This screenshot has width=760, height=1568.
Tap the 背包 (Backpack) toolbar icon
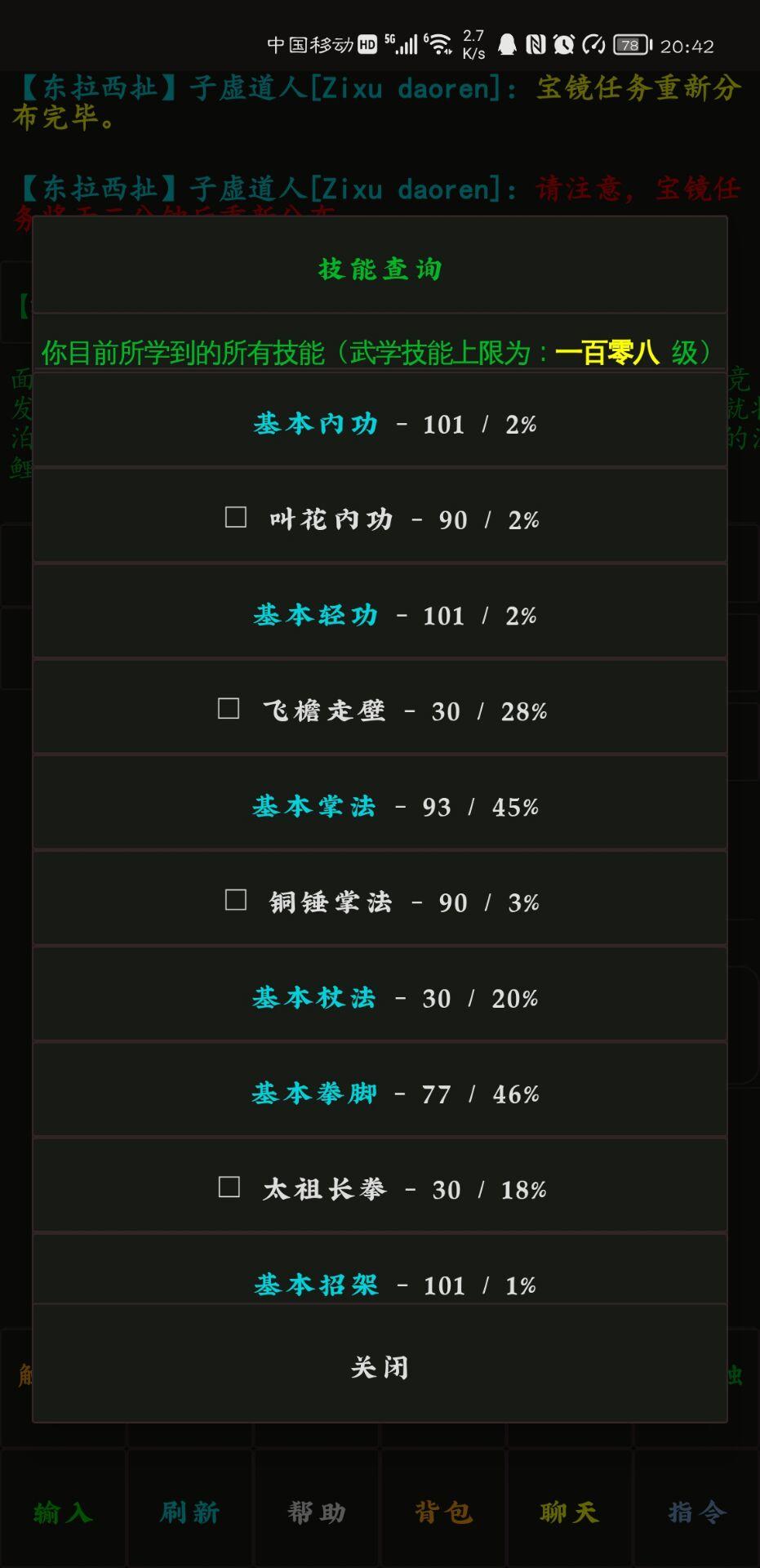[x=442, y=1512]
